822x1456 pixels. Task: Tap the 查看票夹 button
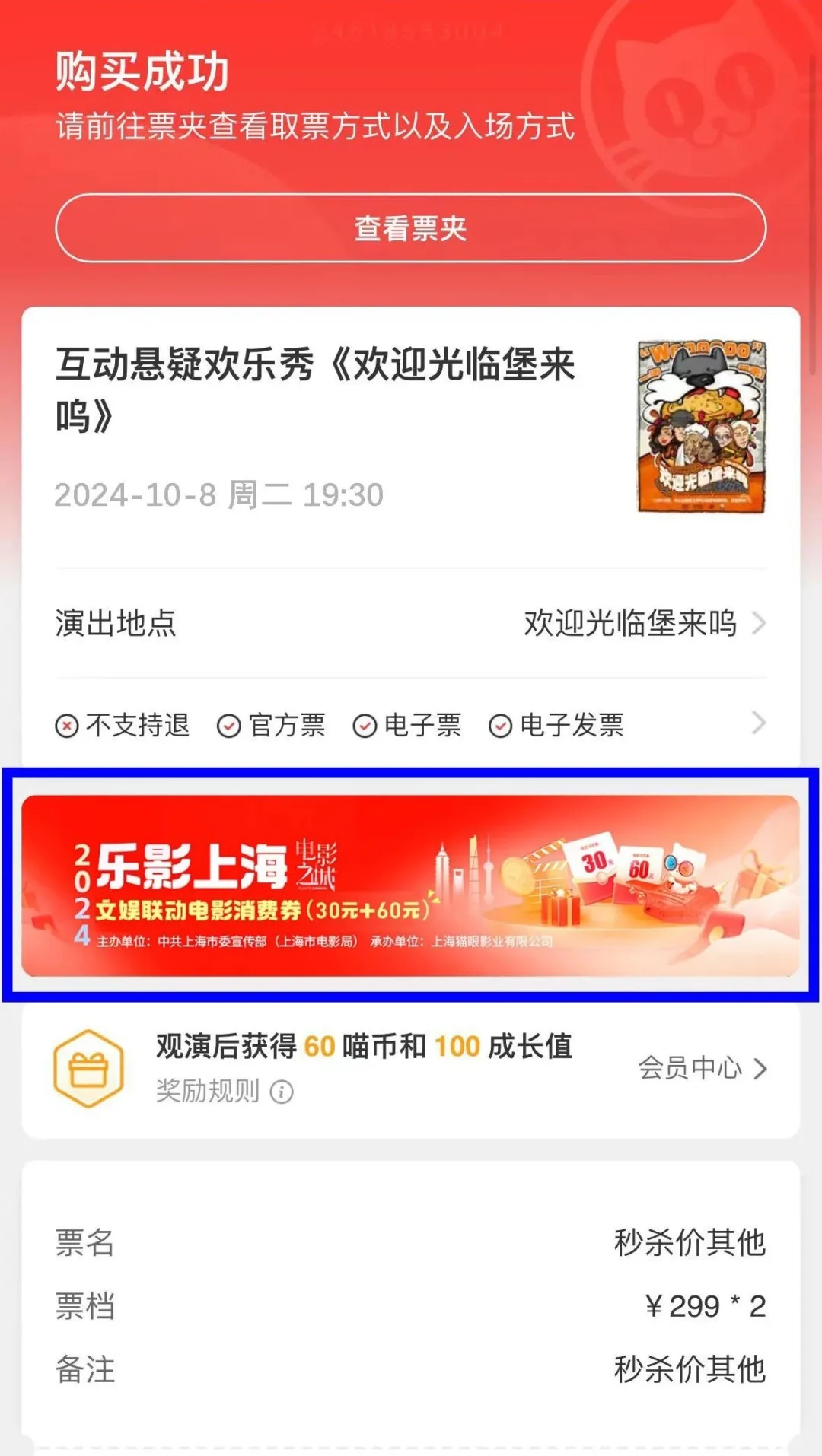click(410, 228)
